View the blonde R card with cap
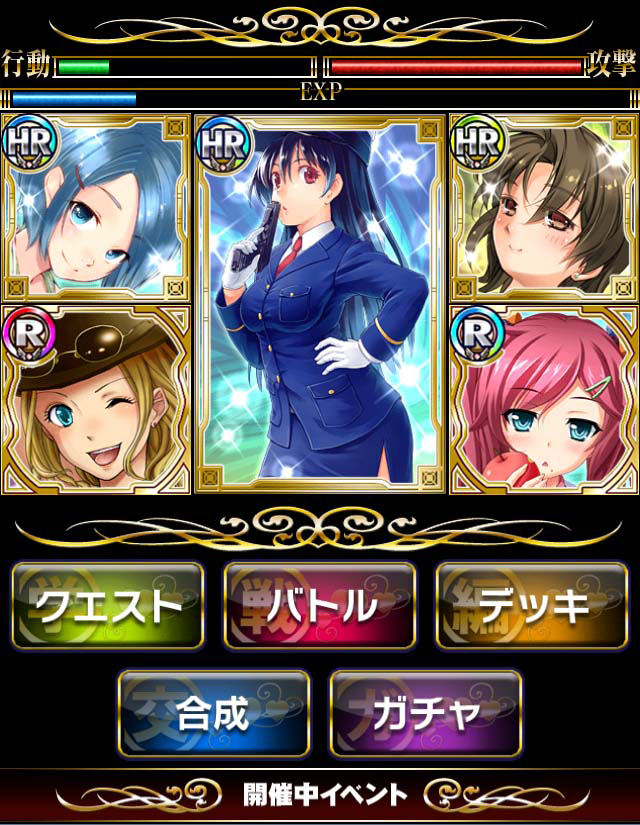 [95, 400]
